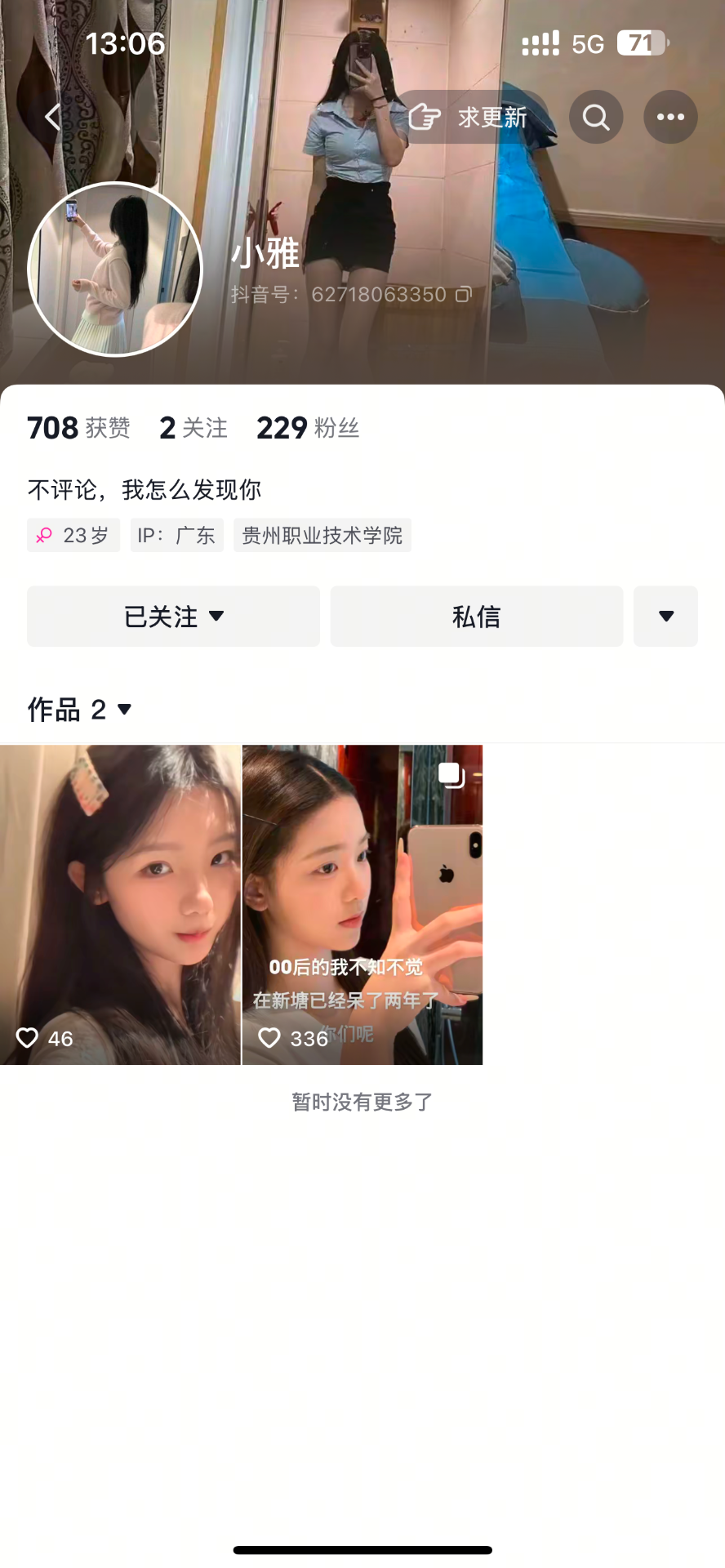The image size is (725, 1568).
Task: Open the post with 336 likes
Action: pyautogui.click(x=362, y=904)
